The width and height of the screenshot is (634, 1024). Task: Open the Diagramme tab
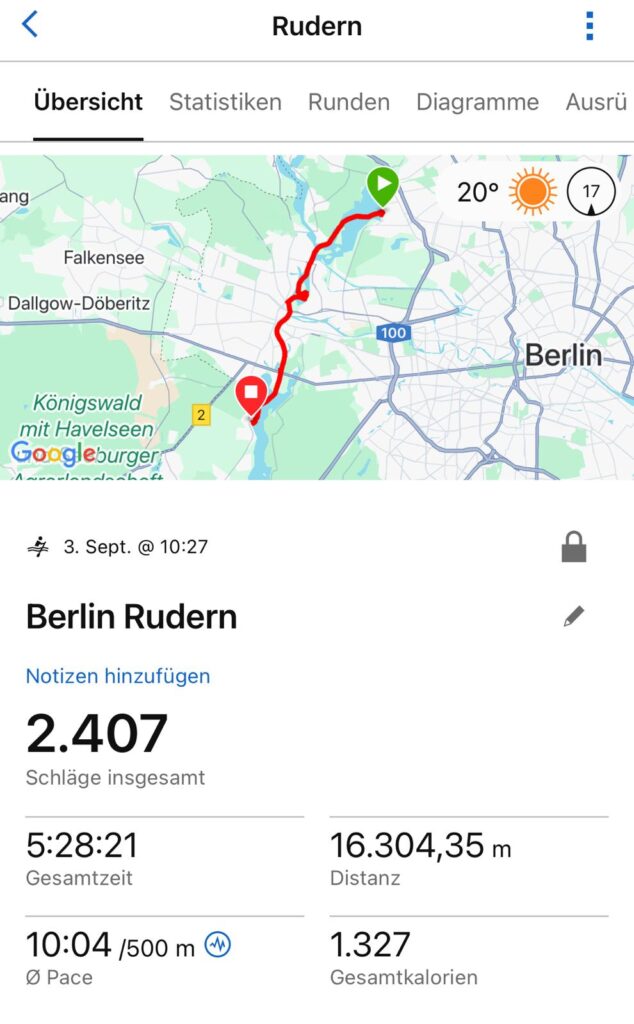tap(477, 102)
